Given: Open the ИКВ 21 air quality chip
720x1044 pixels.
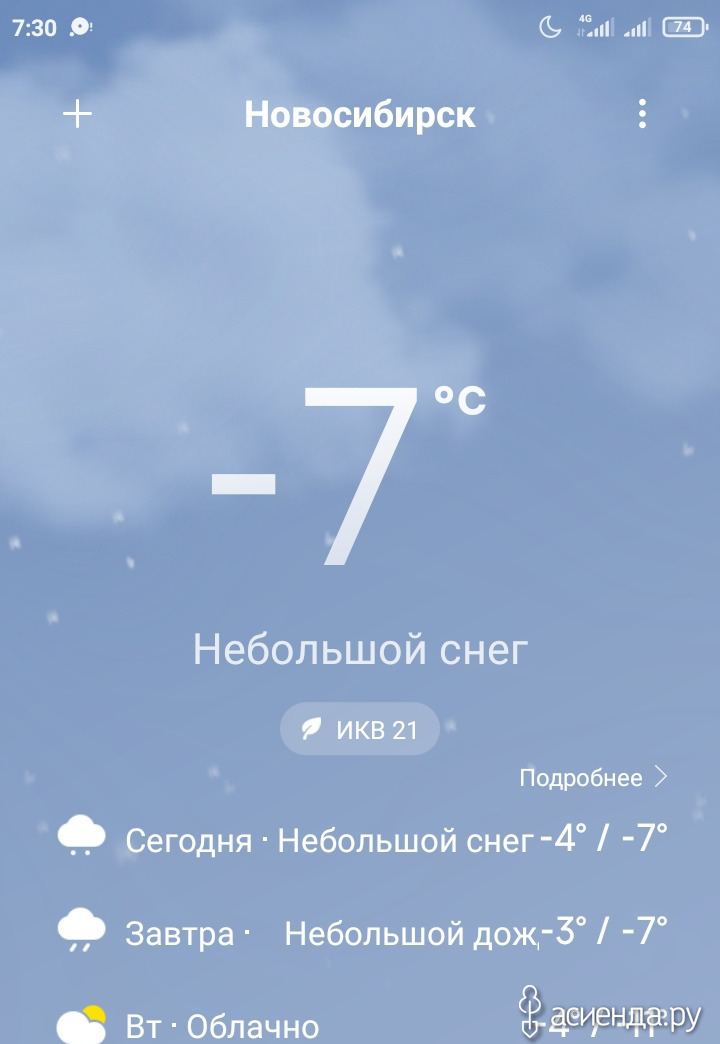Looking at the screenshot, I should coord(360,729).
